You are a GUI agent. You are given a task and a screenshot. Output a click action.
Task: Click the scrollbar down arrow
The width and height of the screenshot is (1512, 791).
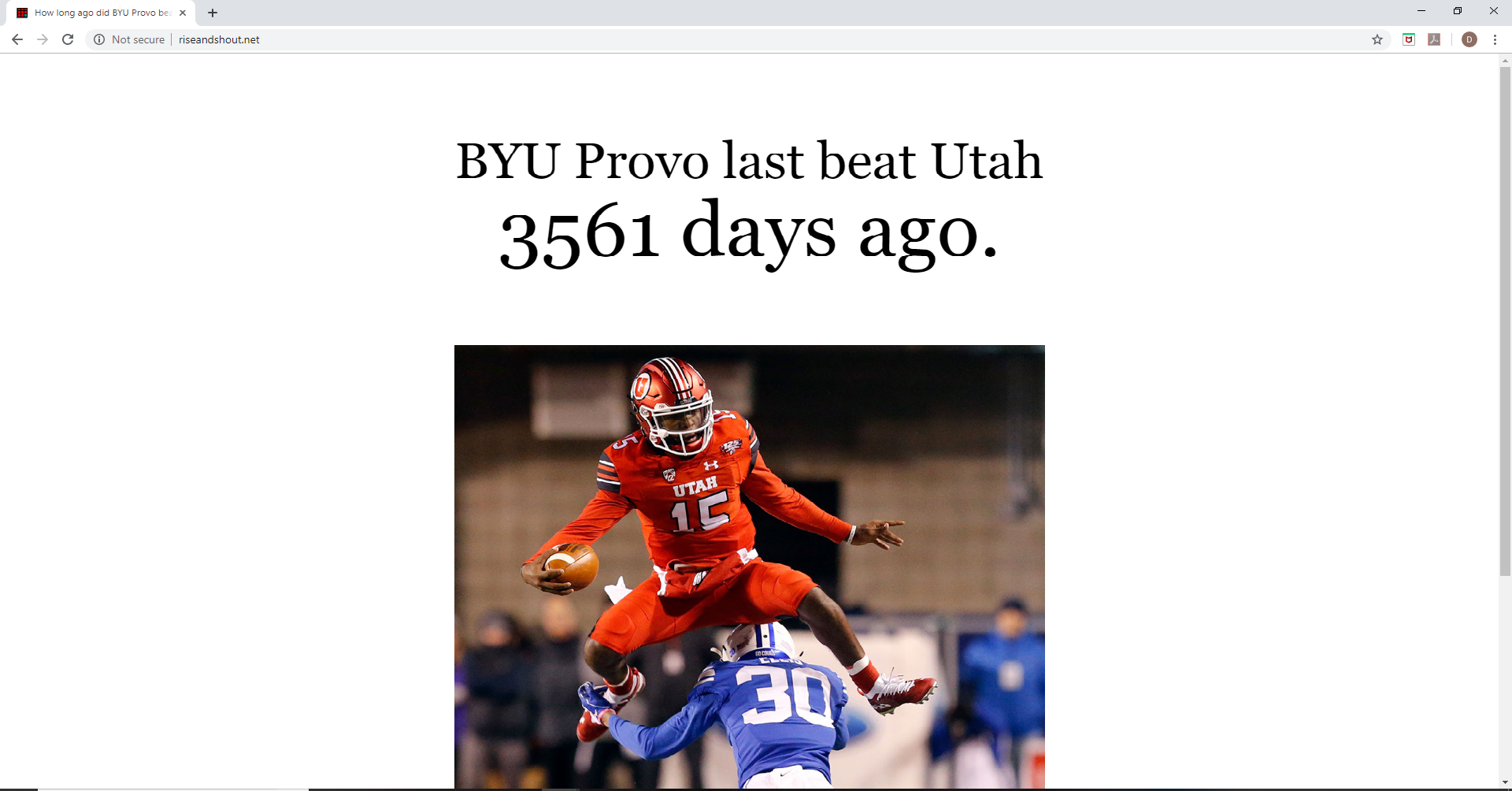point(1505,782)
